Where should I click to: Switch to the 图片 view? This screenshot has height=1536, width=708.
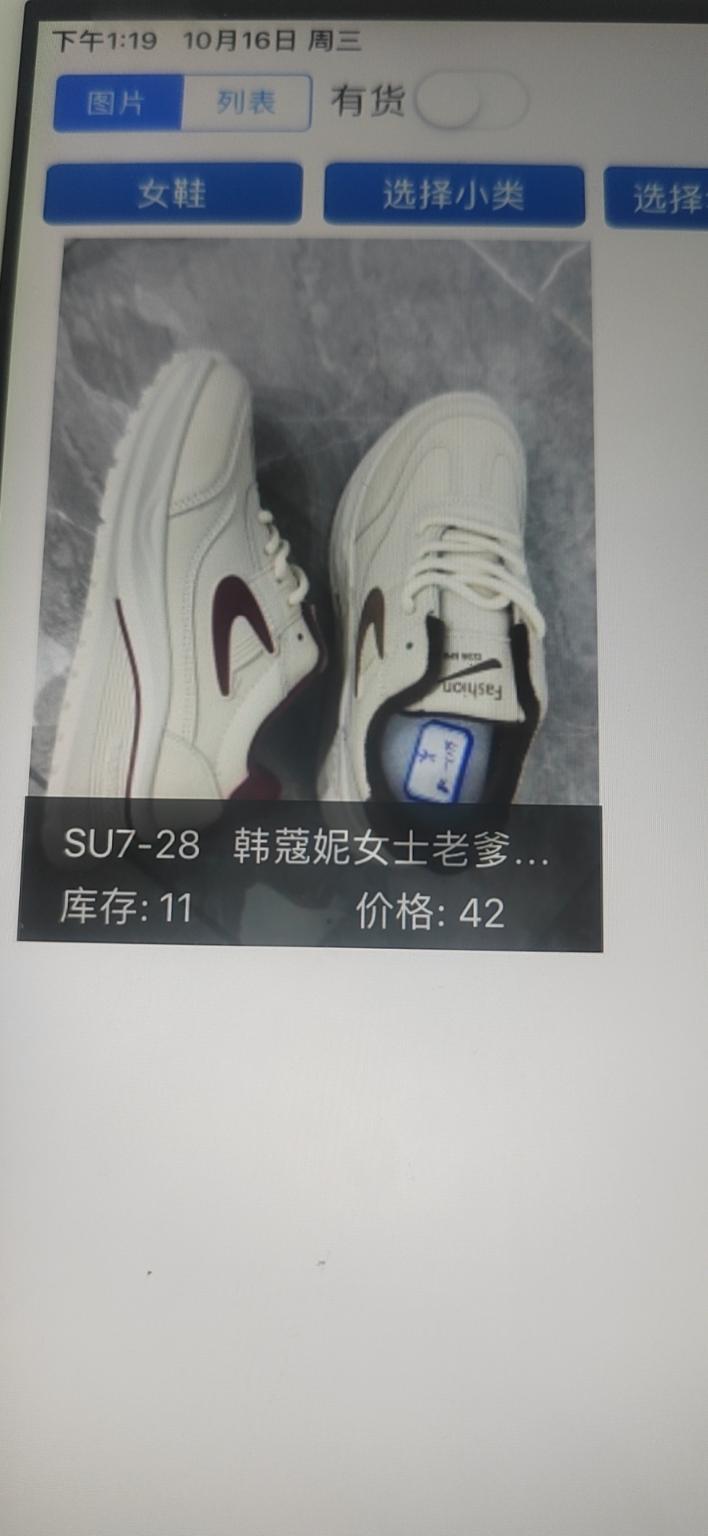[118, 103]
